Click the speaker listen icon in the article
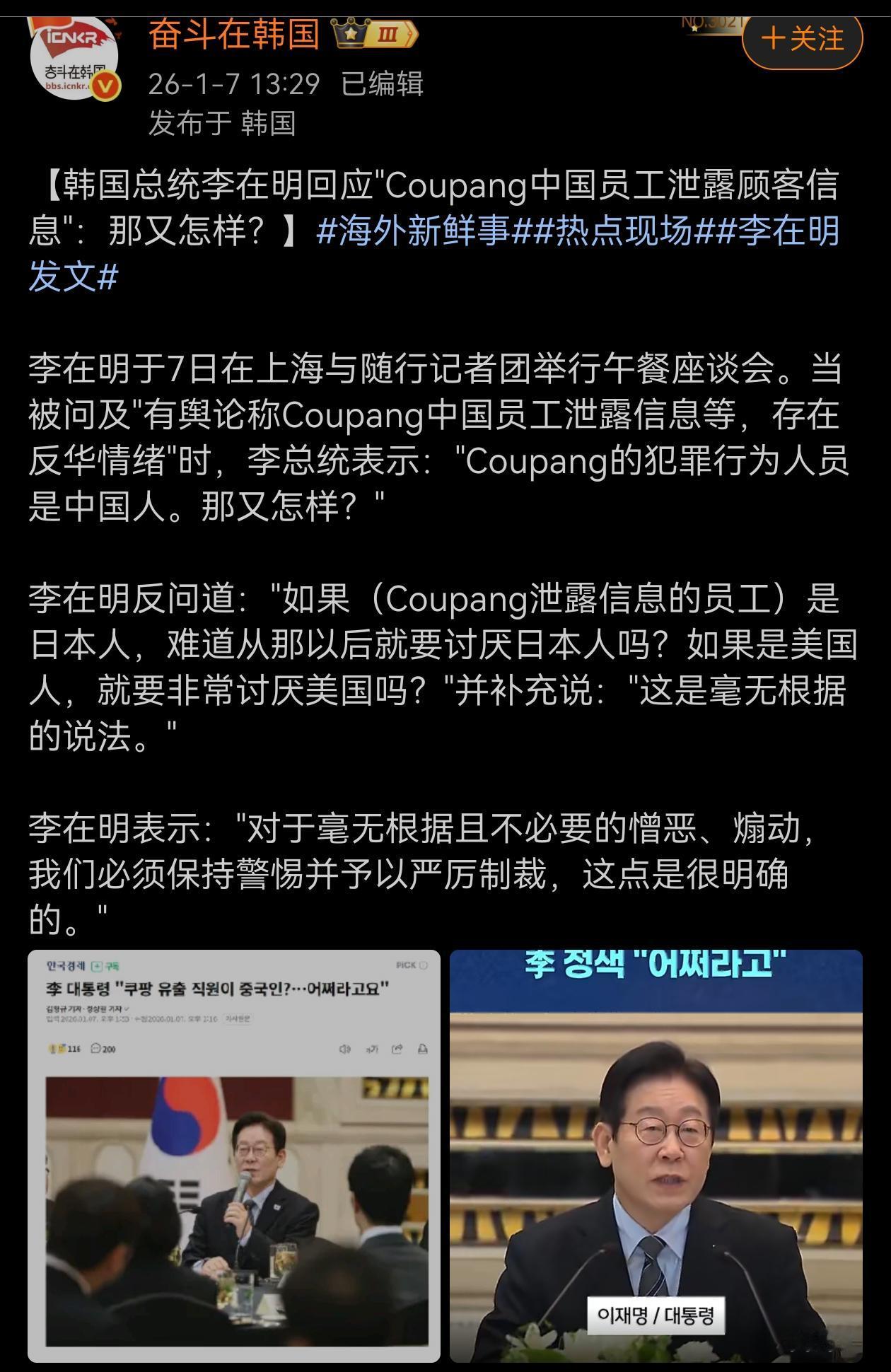This screenshot has height=1372, width=891. tap(344, 1050)
